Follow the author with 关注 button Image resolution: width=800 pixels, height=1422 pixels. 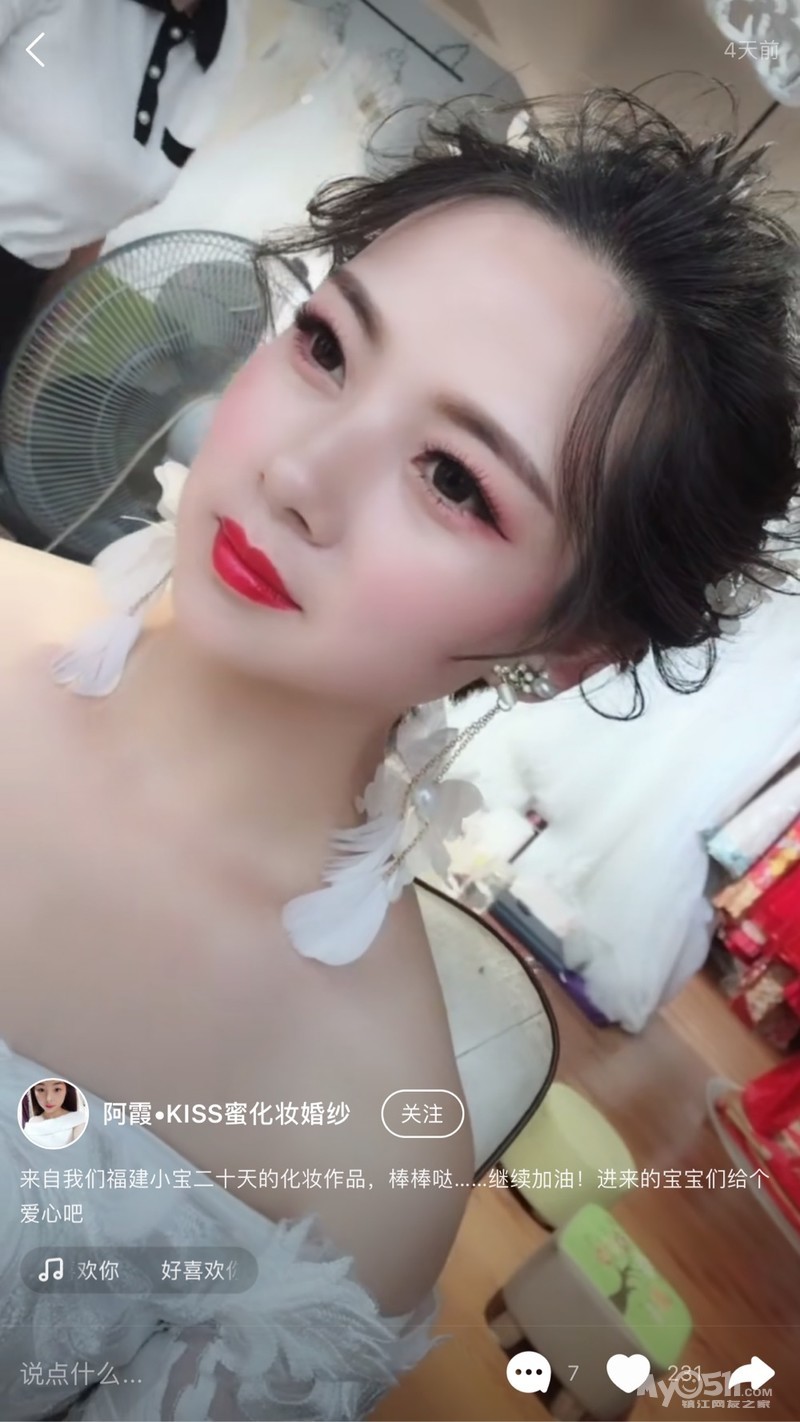click(422, 1114)
